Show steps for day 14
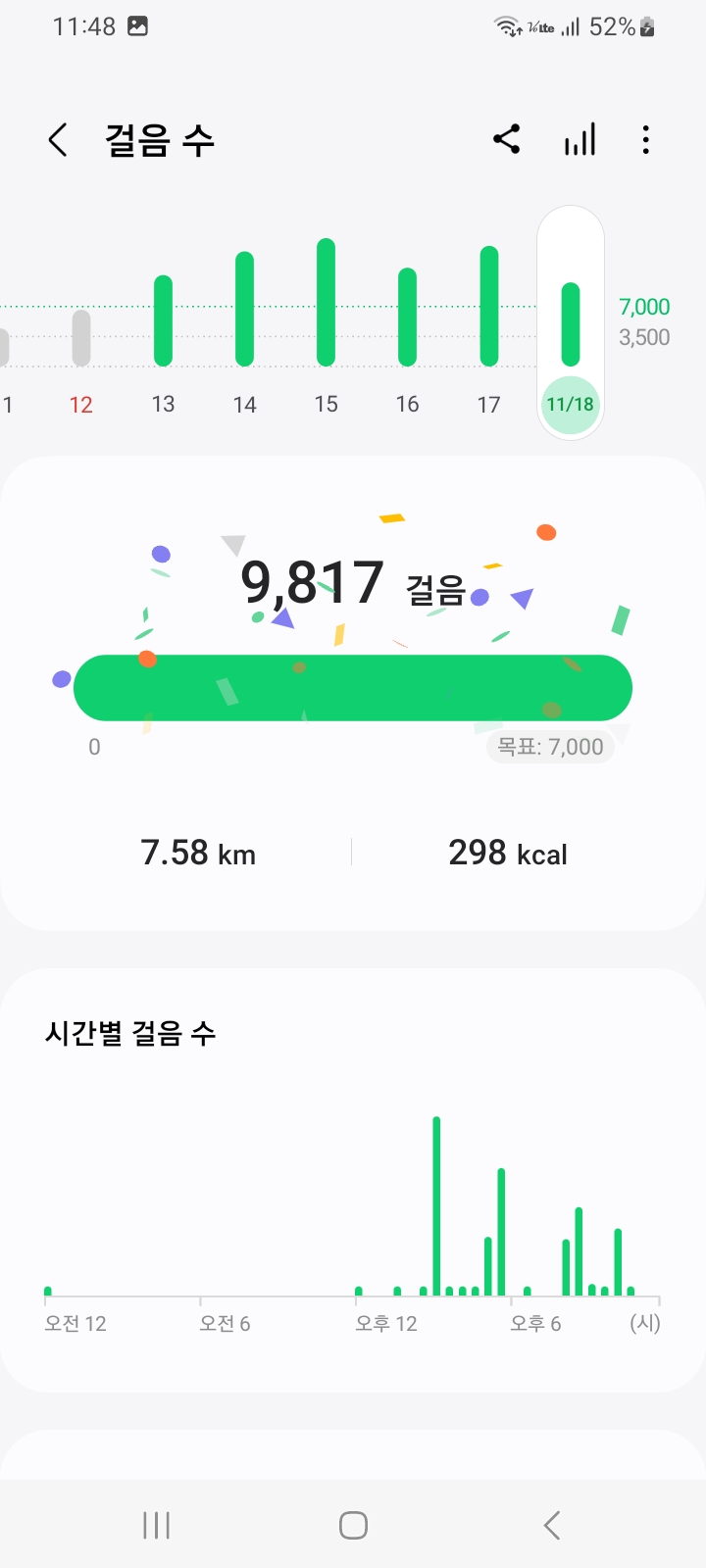This screenshot has height=1568, width=706. (x=244, y=310)
